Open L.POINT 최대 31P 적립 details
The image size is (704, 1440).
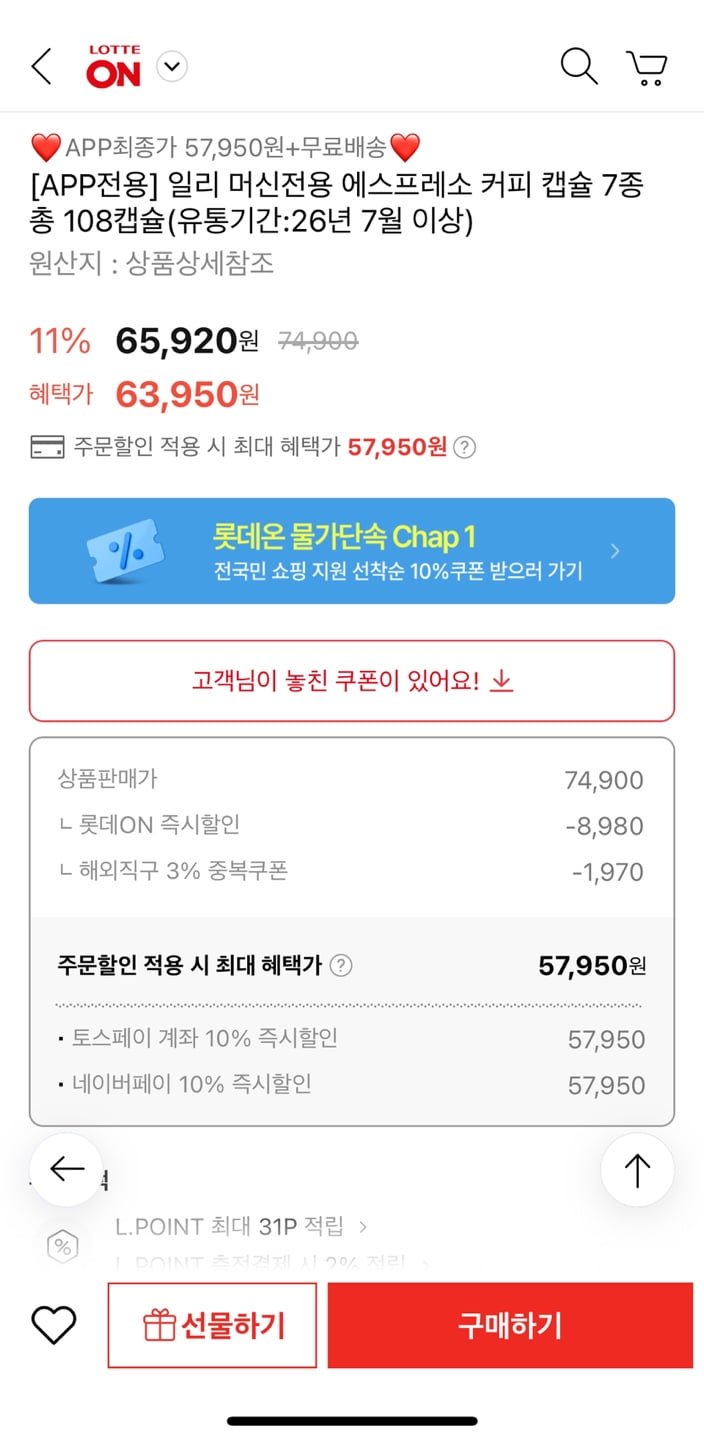[x=240, y=1226]
